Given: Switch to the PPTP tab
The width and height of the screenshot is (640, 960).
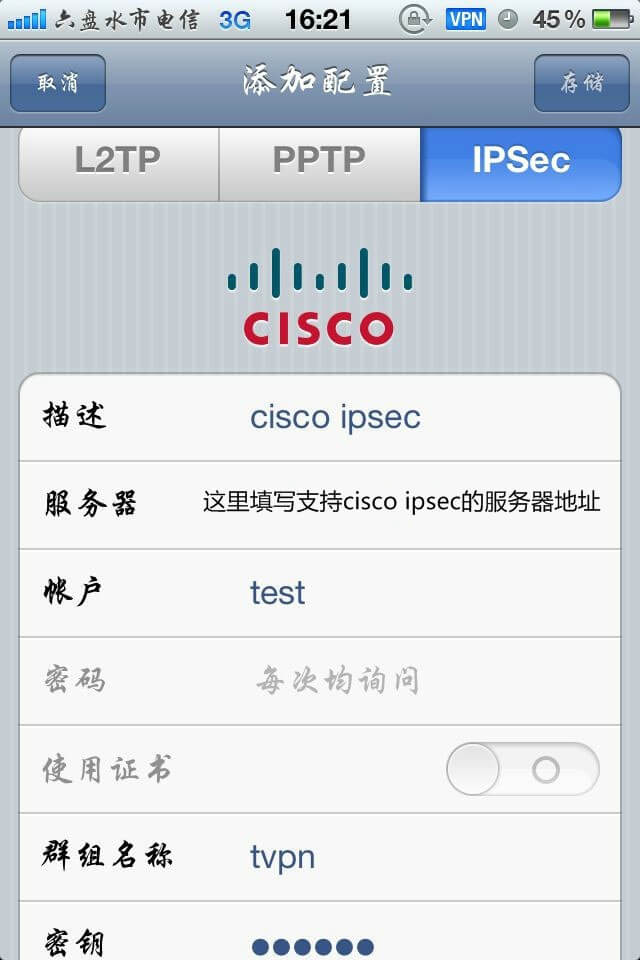Looking at the screenshot, I should (319, 160).
